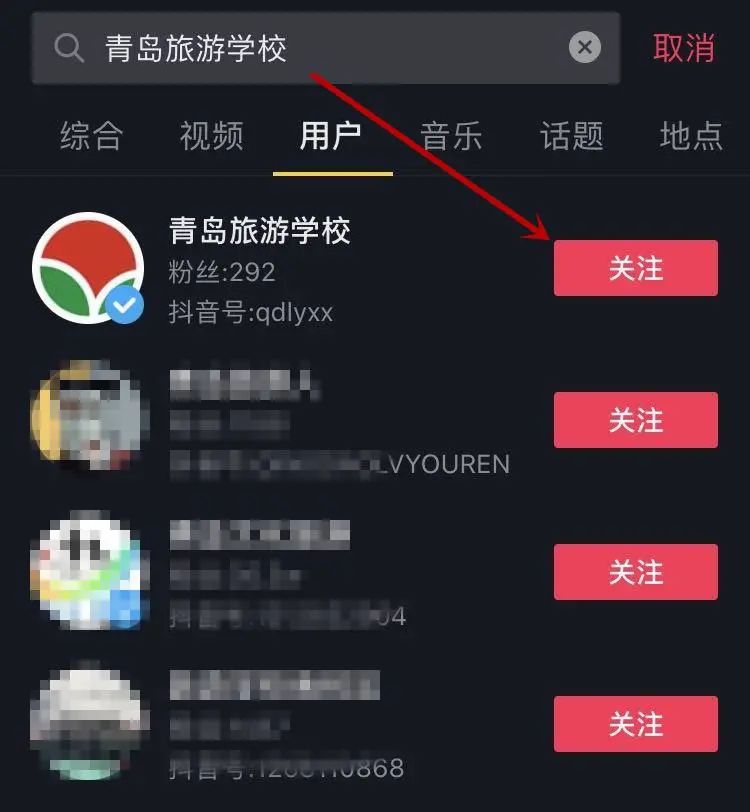Screen dimensions: 750x812
Task: Follow 青岛旅游学校 with the 关注 button
Action: tap(636, 268)
